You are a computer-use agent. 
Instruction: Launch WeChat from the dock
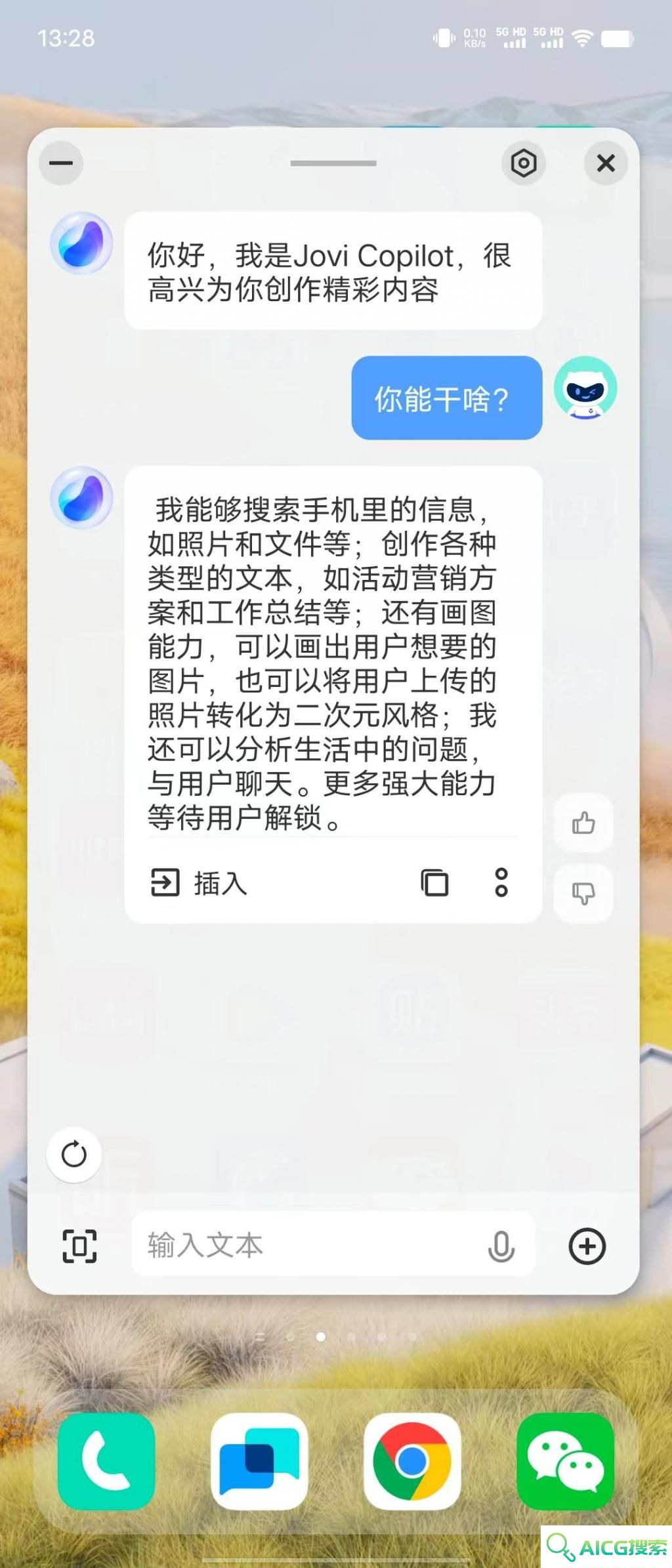point(565,1462)
